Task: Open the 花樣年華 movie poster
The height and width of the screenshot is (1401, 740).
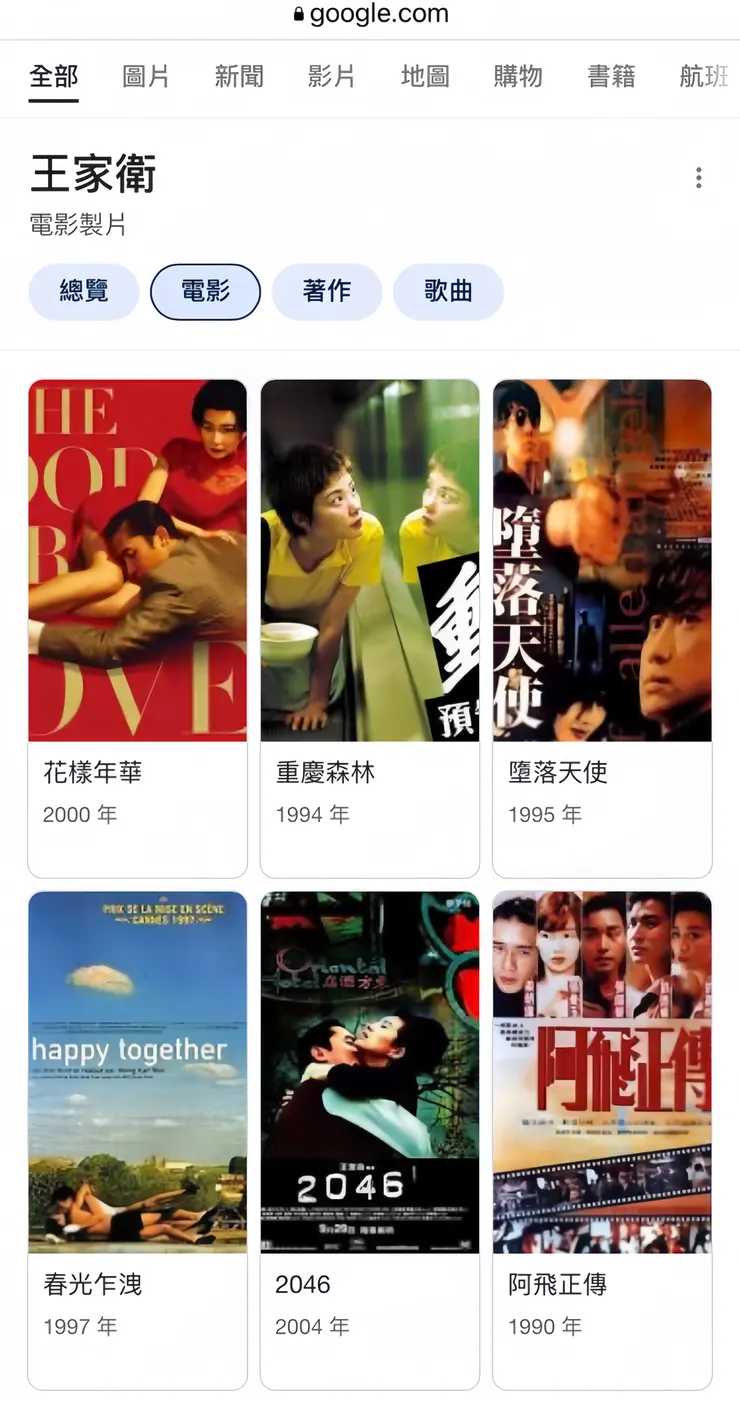Action: coord(137,559)
